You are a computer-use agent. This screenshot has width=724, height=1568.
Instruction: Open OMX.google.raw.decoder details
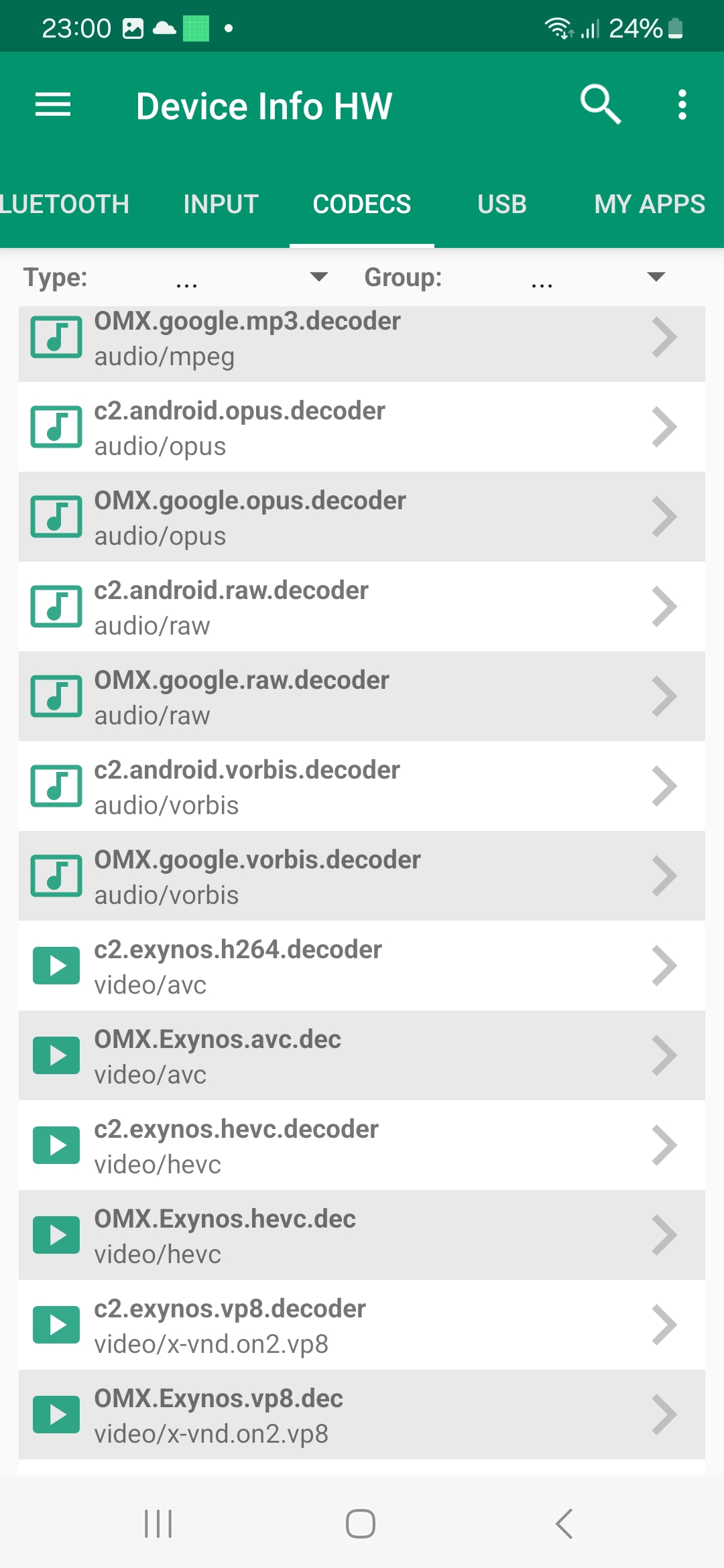pos(362,697)
